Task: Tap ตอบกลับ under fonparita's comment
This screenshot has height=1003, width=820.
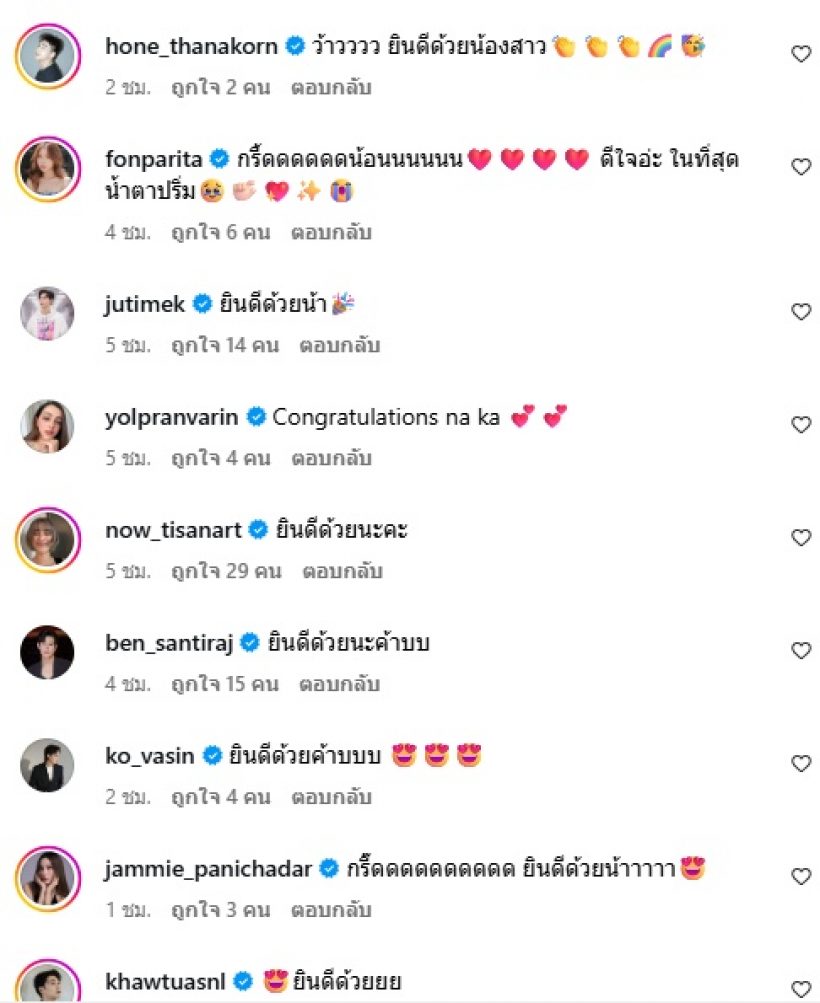Action: click(331, 232)
